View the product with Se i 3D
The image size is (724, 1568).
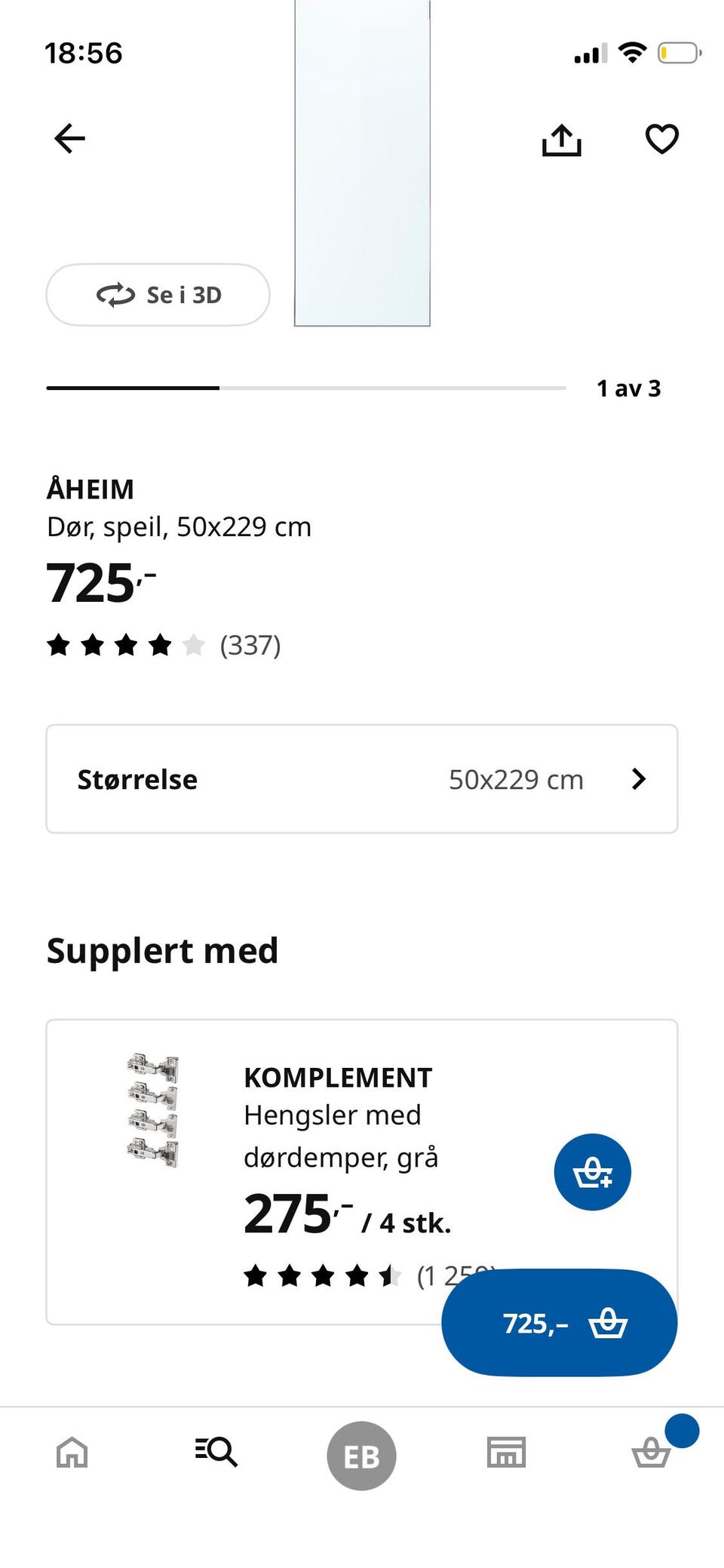[158, 295]
